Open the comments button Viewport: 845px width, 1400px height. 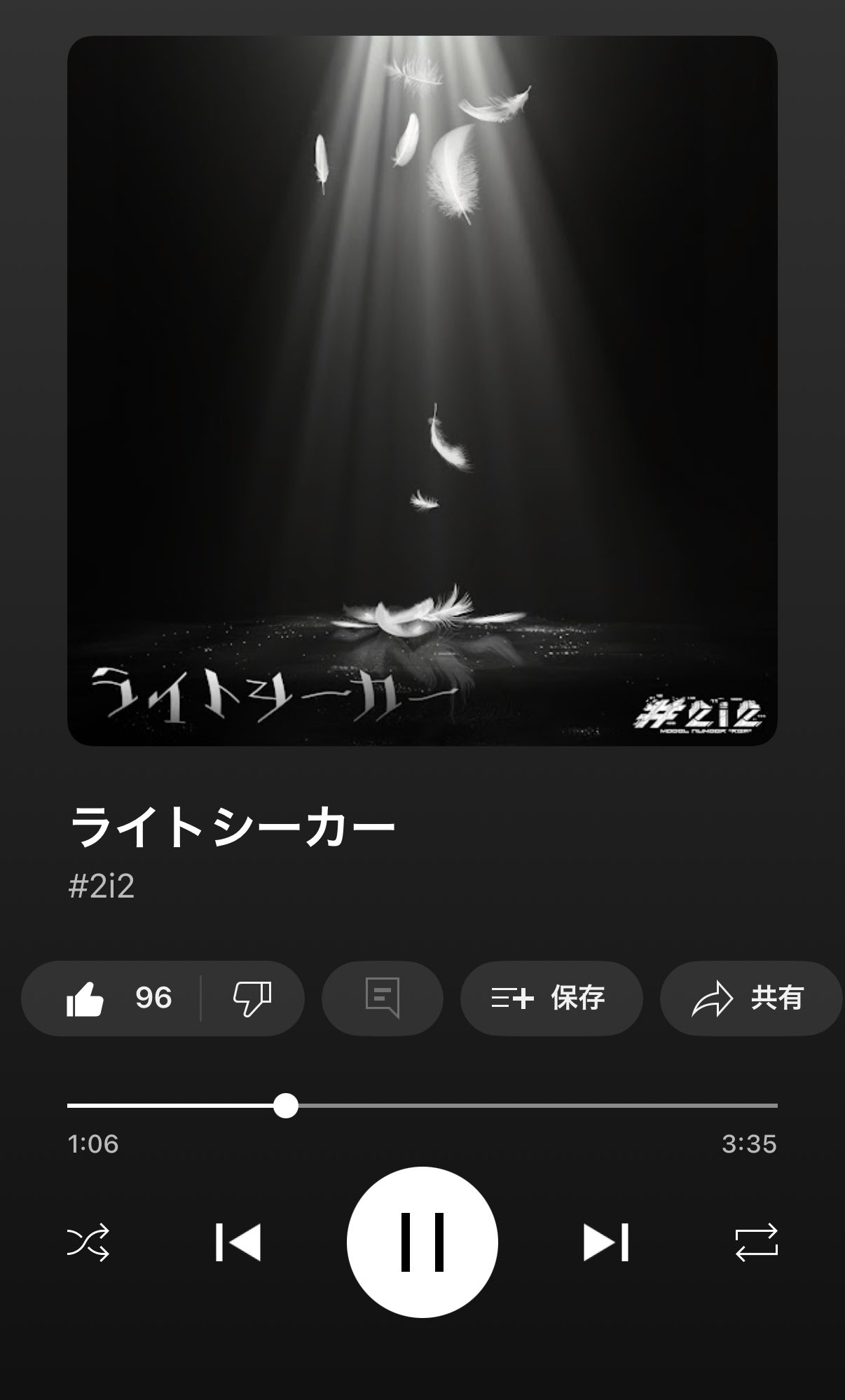[383, 998]
